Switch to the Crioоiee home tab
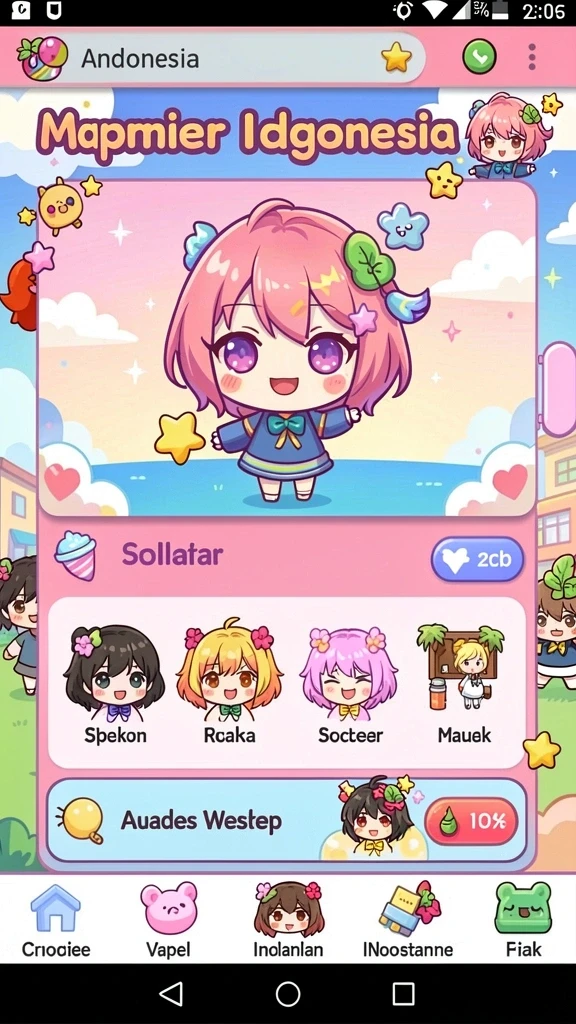This screenshot has height=1024, width=576. pos(56,920)
